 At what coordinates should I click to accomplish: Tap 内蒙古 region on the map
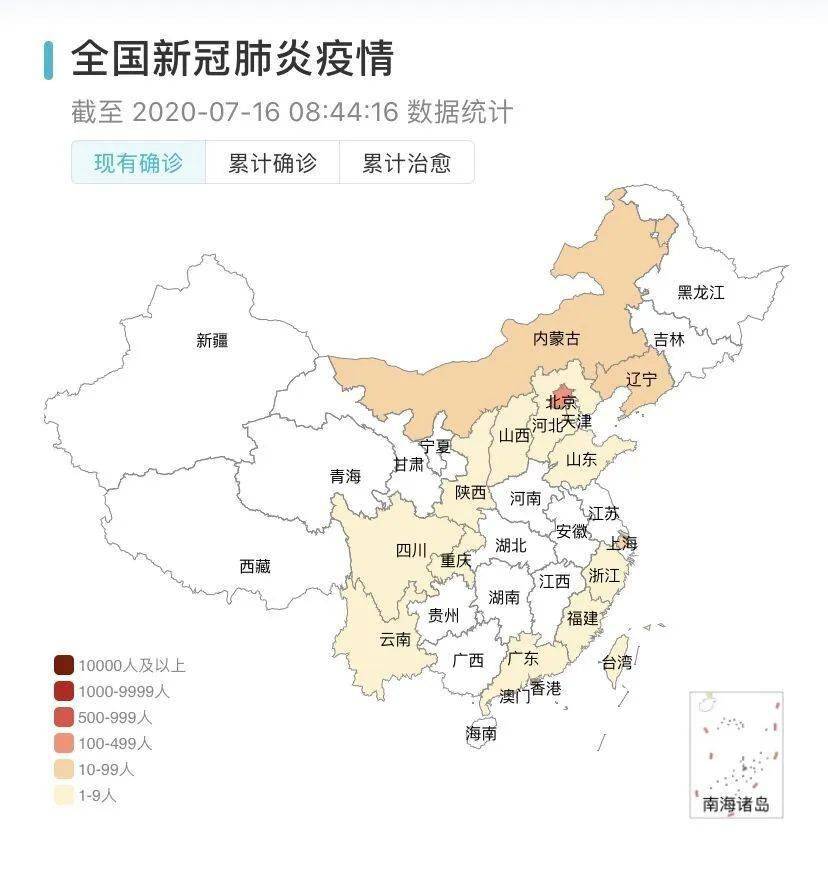(x=556, y=339)
